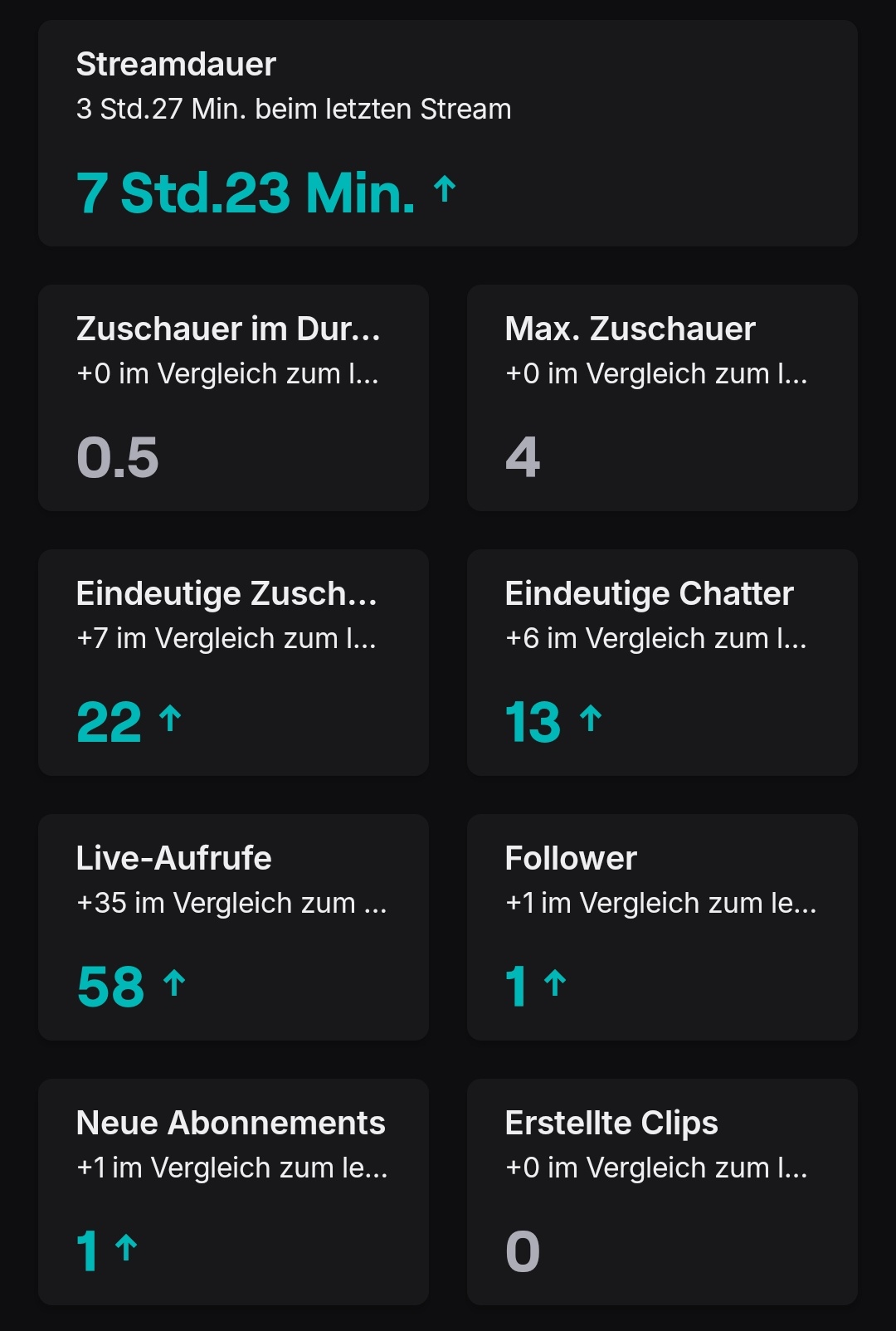Open the Streamdauer stat card

pyautogui.click(x=448, y=134)
